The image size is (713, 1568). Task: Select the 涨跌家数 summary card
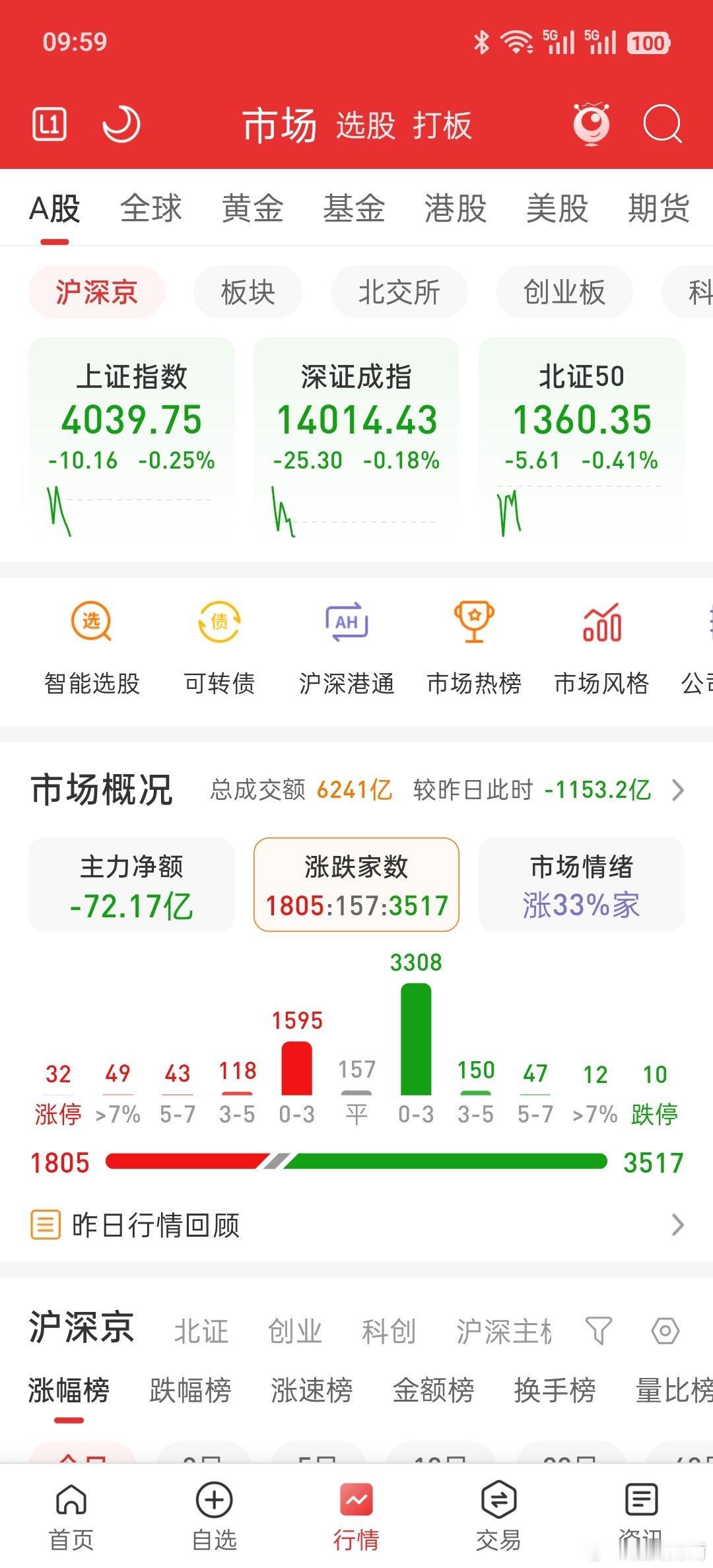pos(355,884)
